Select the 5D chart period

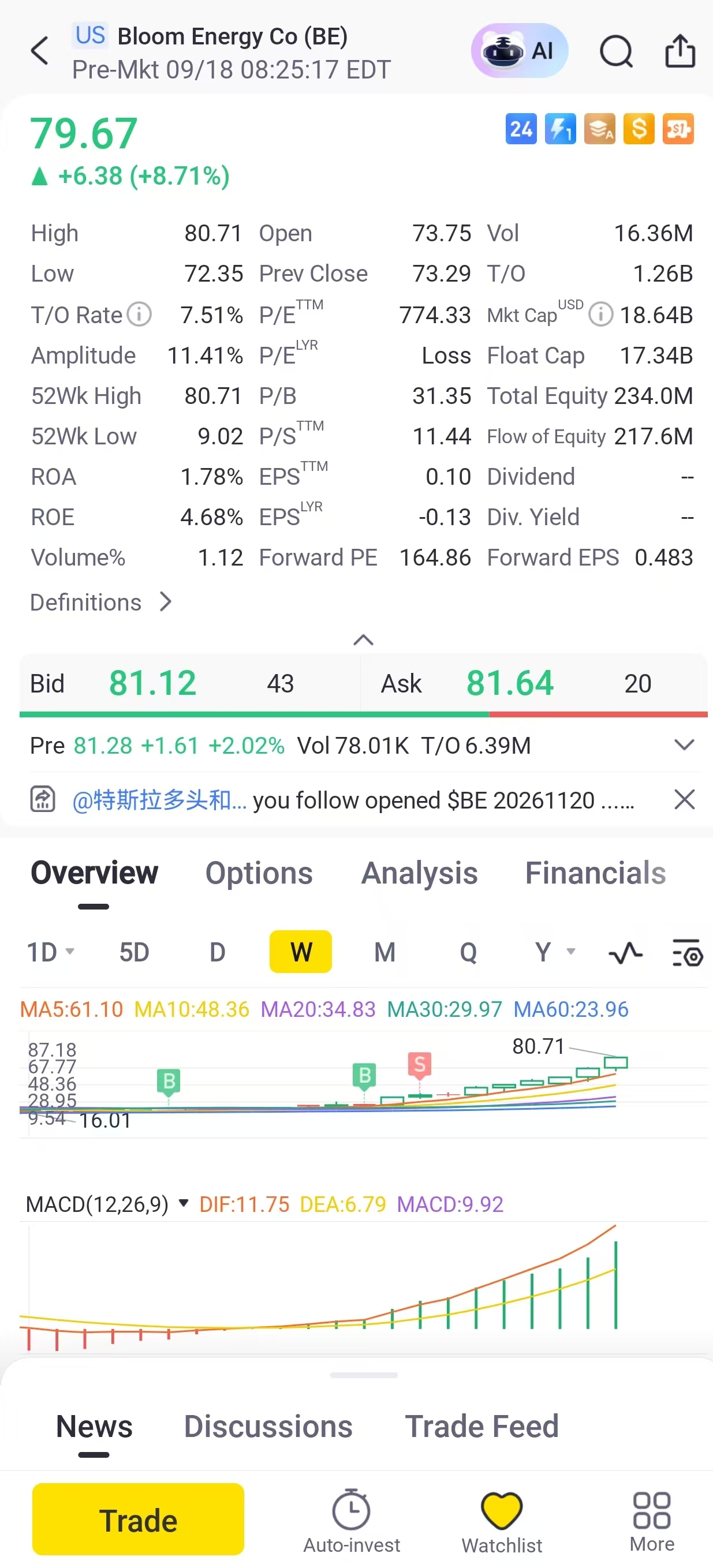pos(134,952)
